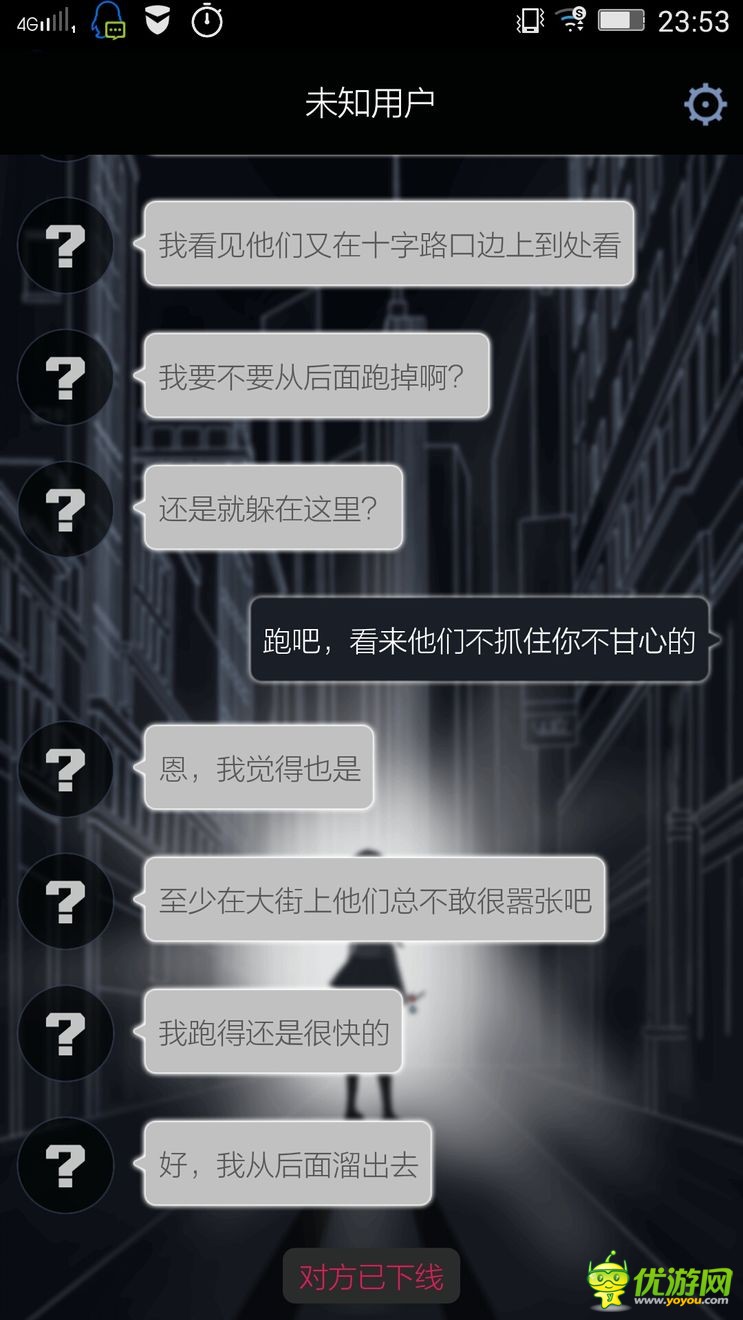743x1320 pixels.
Task: Open the settings gear icon
Action: tap(704, 104)
